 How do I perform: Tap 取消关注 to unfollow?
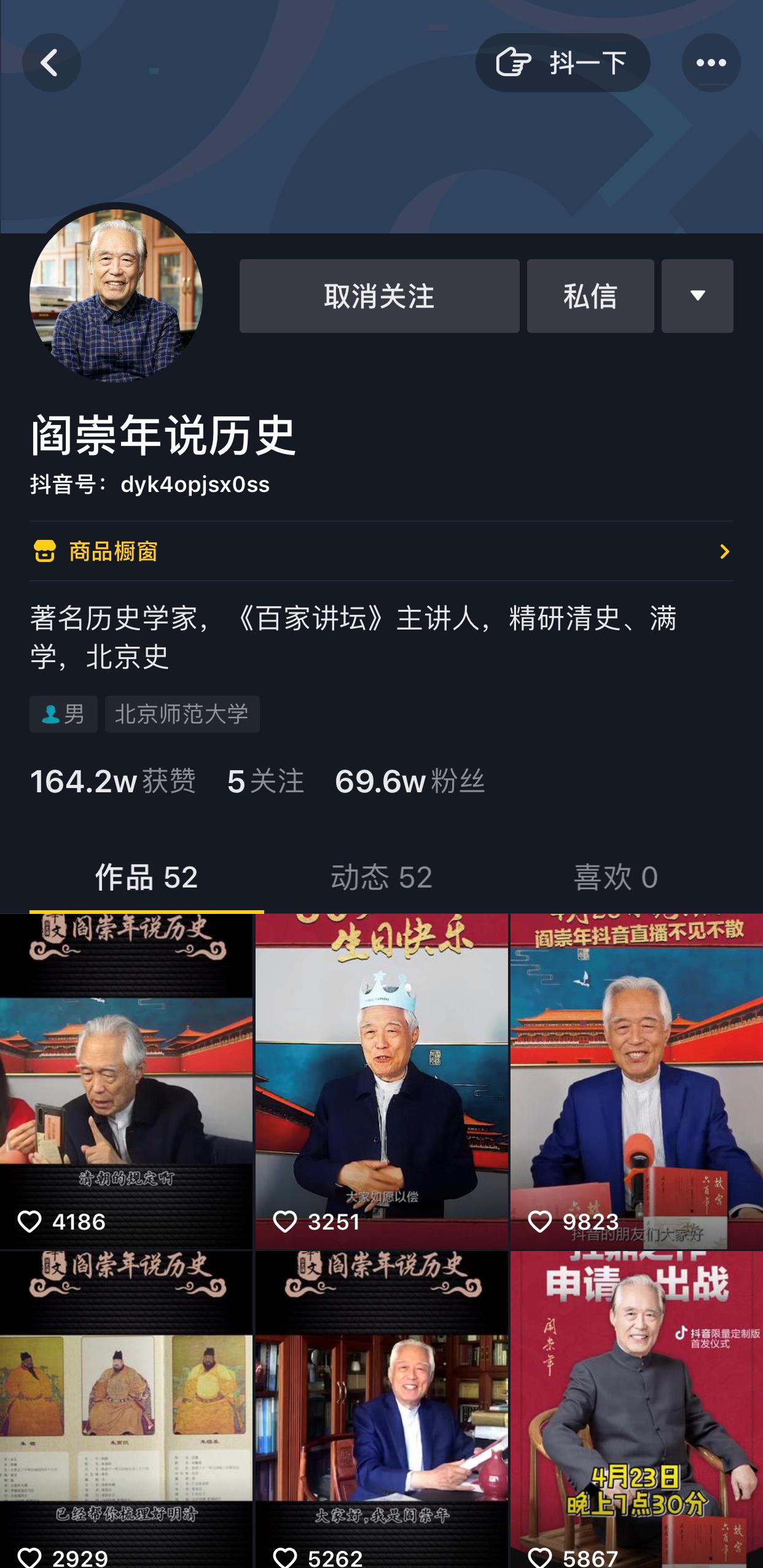click(x=379, y=296)
